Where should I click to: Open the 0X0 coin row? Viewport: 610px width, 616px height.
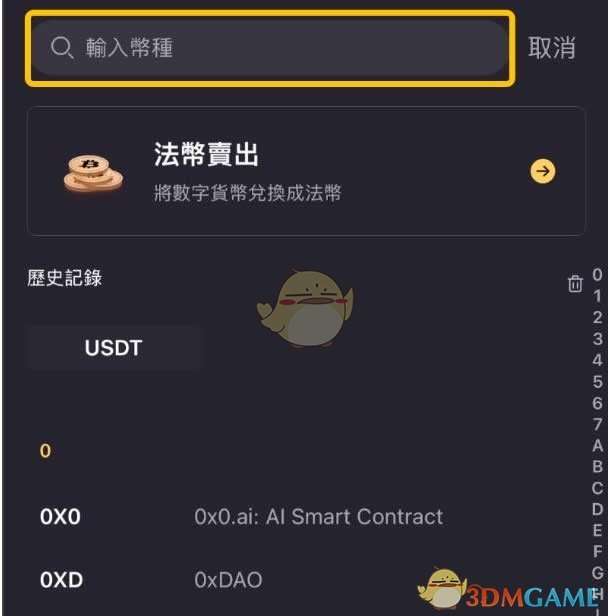pos(240,517)
